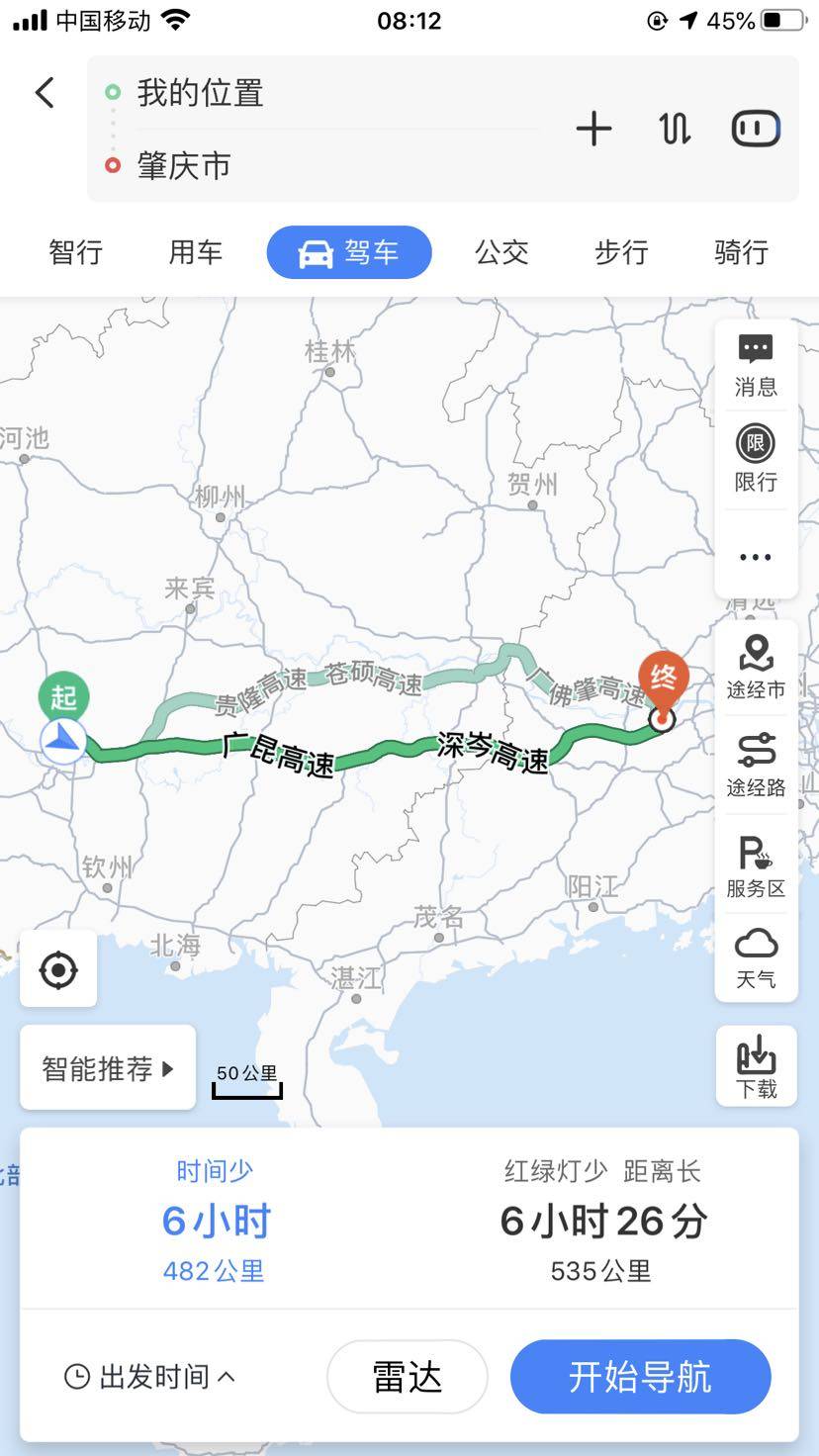The image size is (819, 1456).
Task: Open the assistant robot icon
Action: point(756,130)
